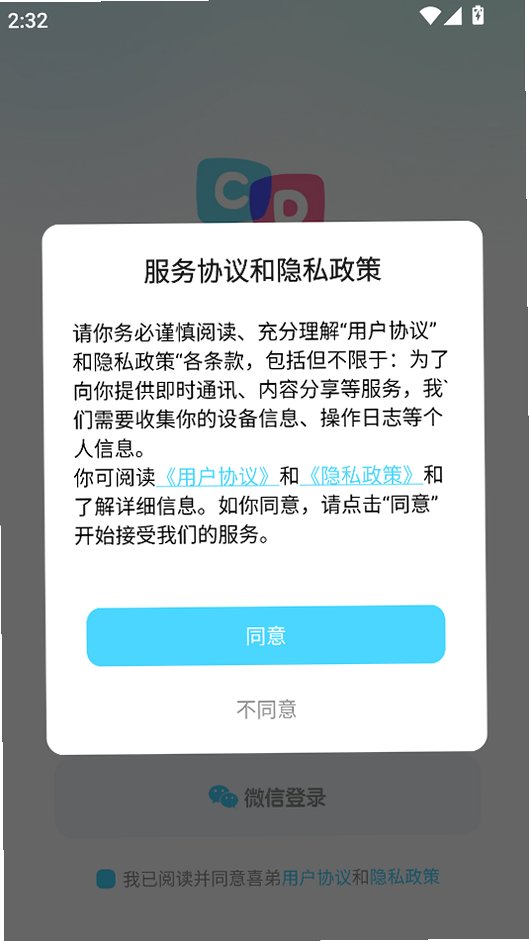Decline by tapping 不同意
The image size is (529, 941).
[x=267, y=709]
